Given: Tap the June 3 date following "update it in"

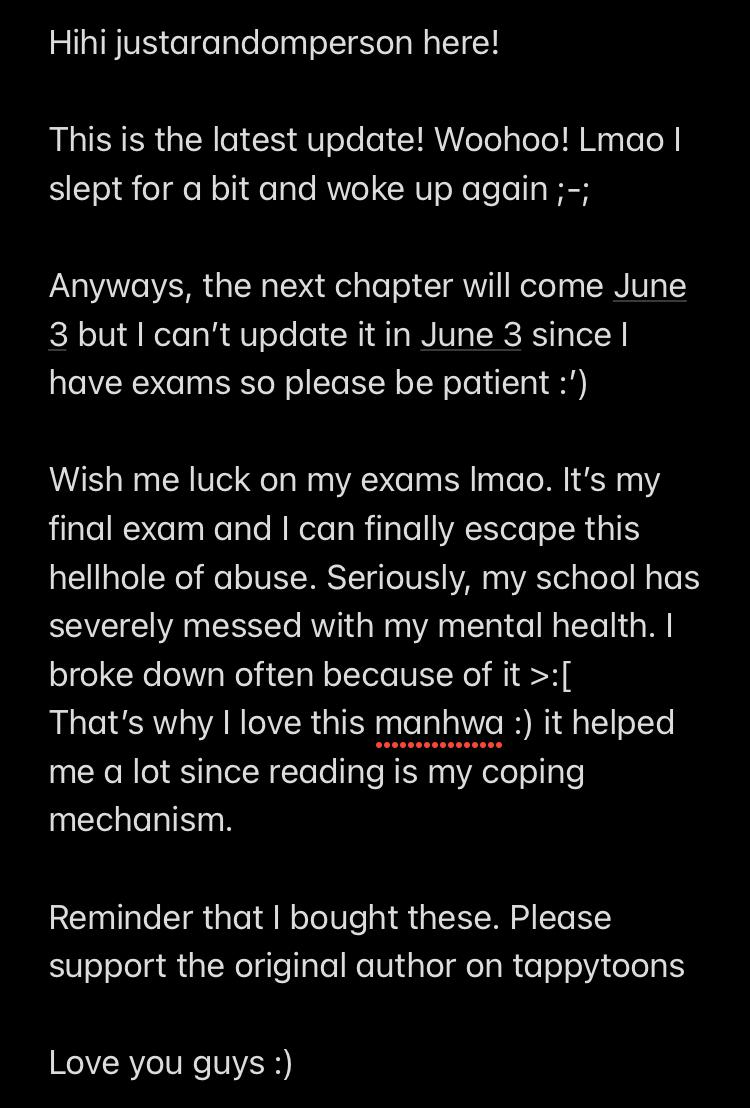Looking at the screenshot, I should tap(471, 335).
